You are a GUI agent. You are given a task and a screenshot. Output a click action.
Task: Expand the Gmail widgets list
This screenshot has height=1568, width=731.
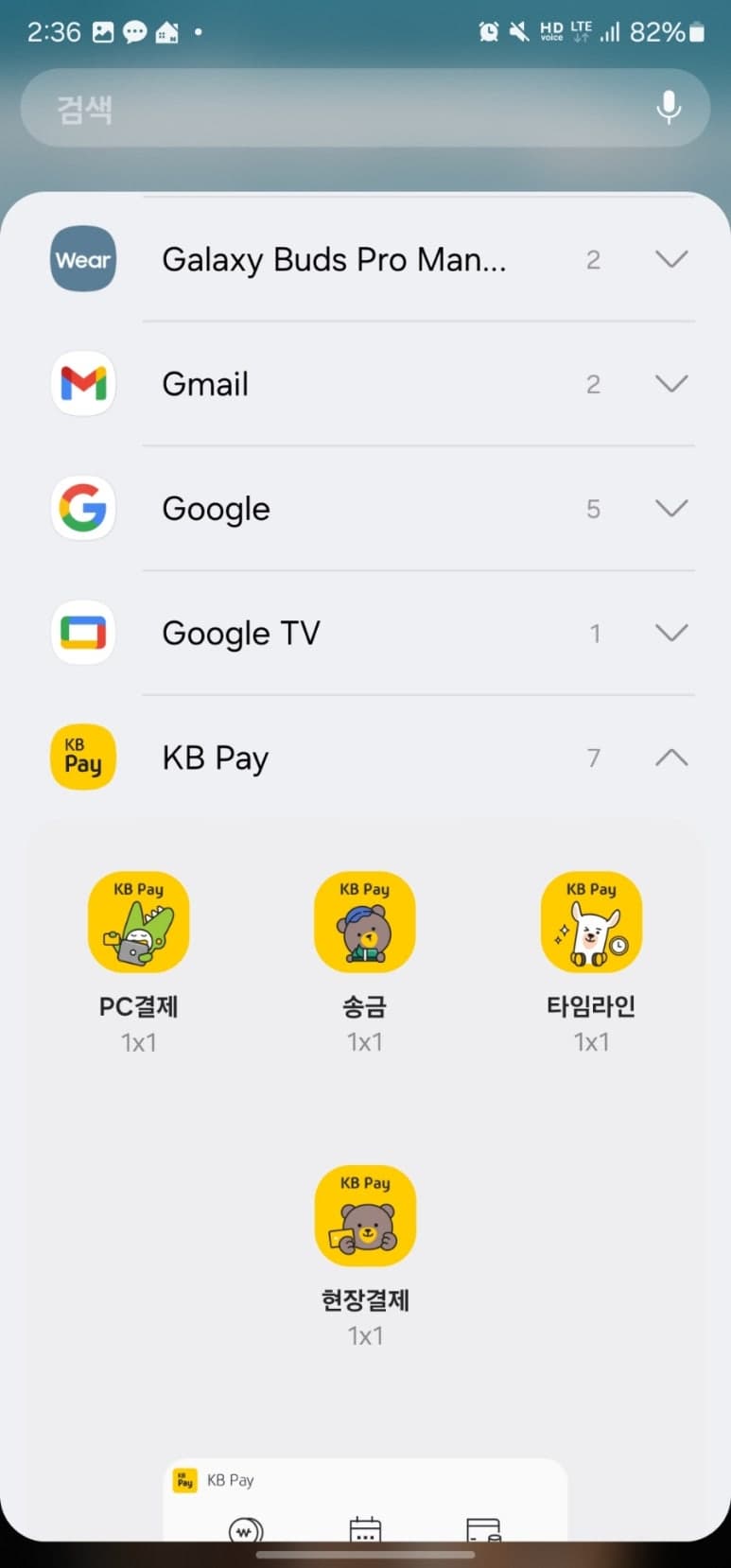click(x=671, y=384)
